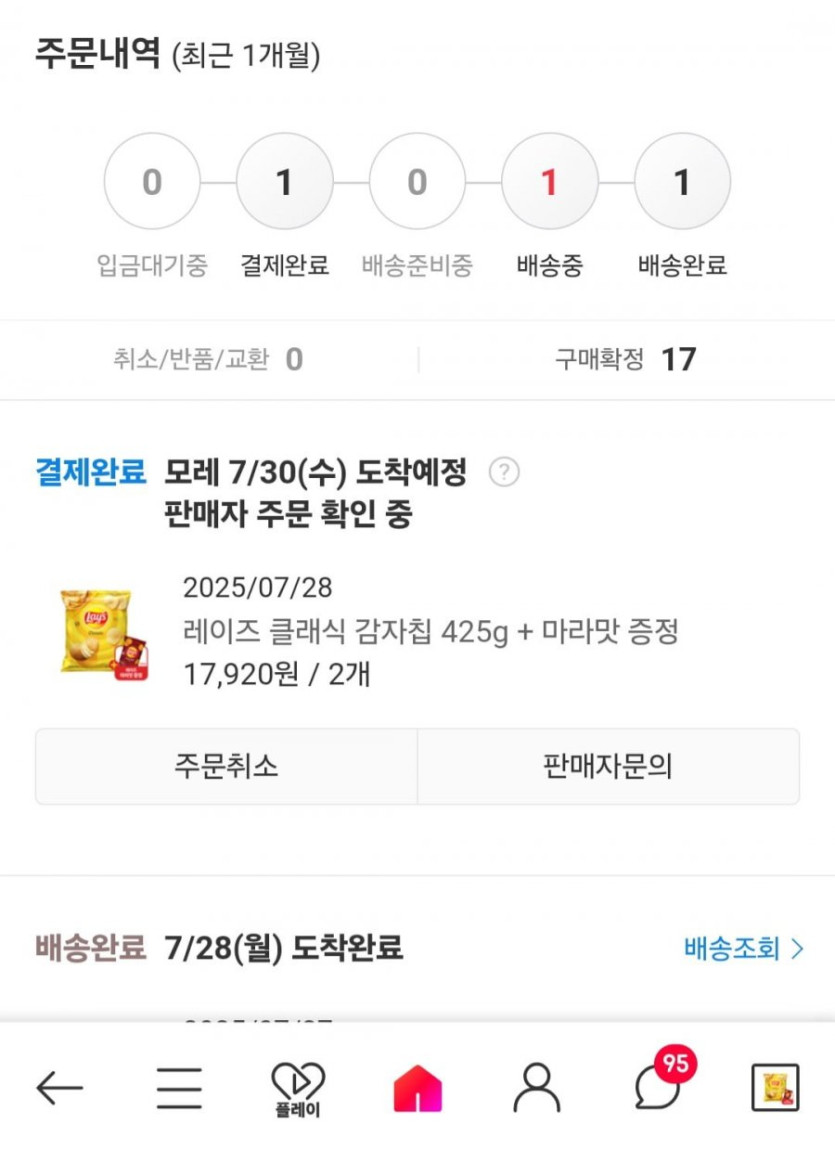Open the Lay's classic potato chips product
835x1150 pixels.
click(x=430, y=632)
